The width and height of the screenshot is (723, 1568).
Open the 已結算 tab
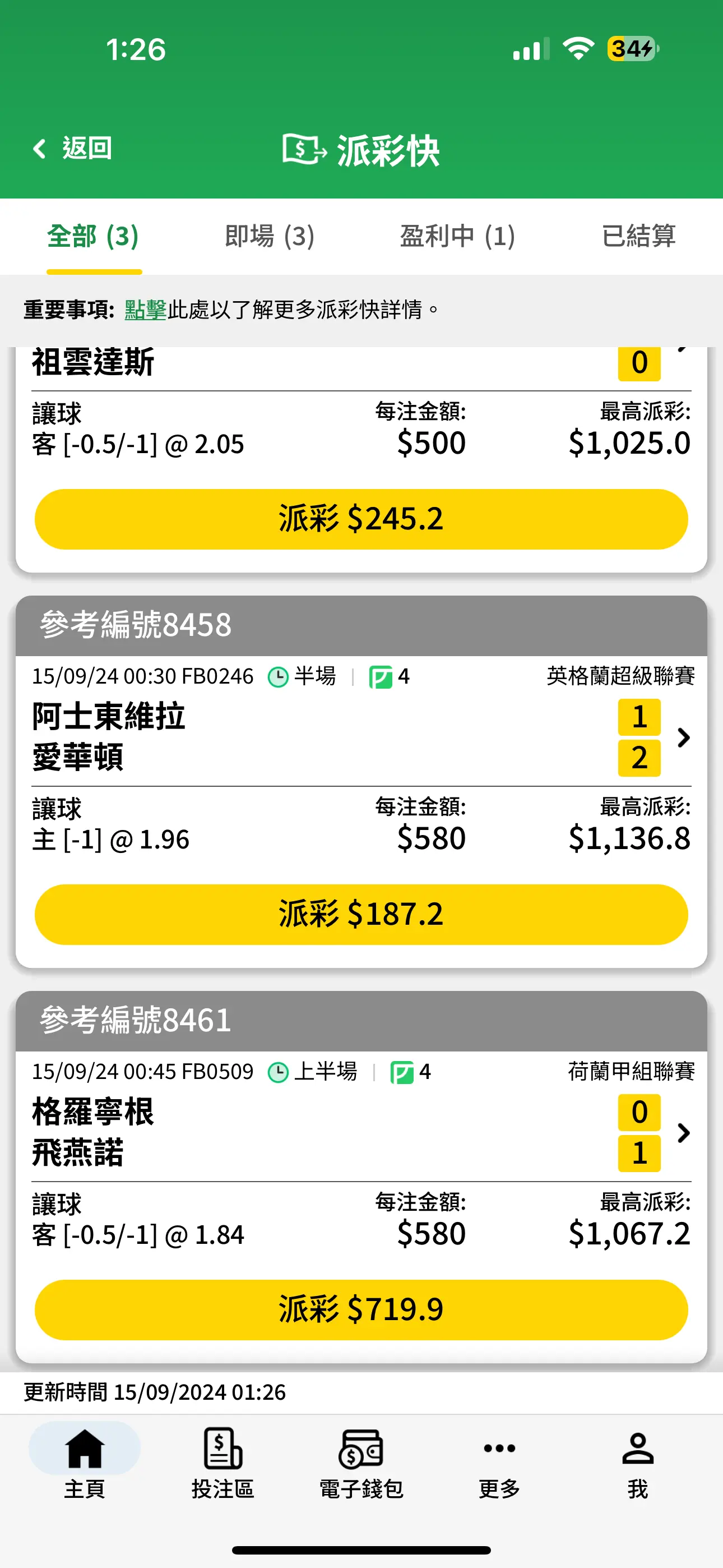pos(638,236)
